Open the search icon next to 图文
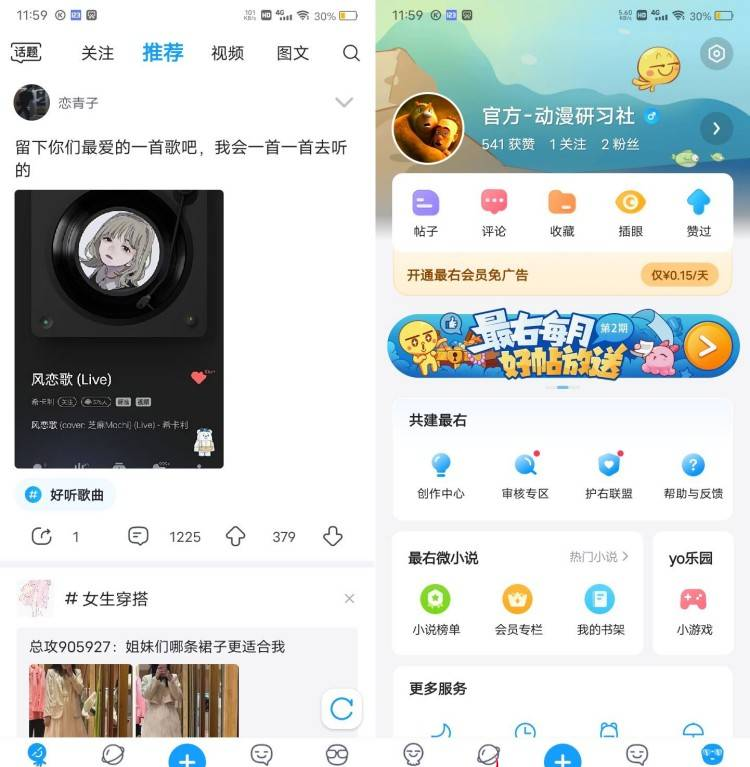Image resolution: width=750 pixels, height=767 pixels. point(351,53)
